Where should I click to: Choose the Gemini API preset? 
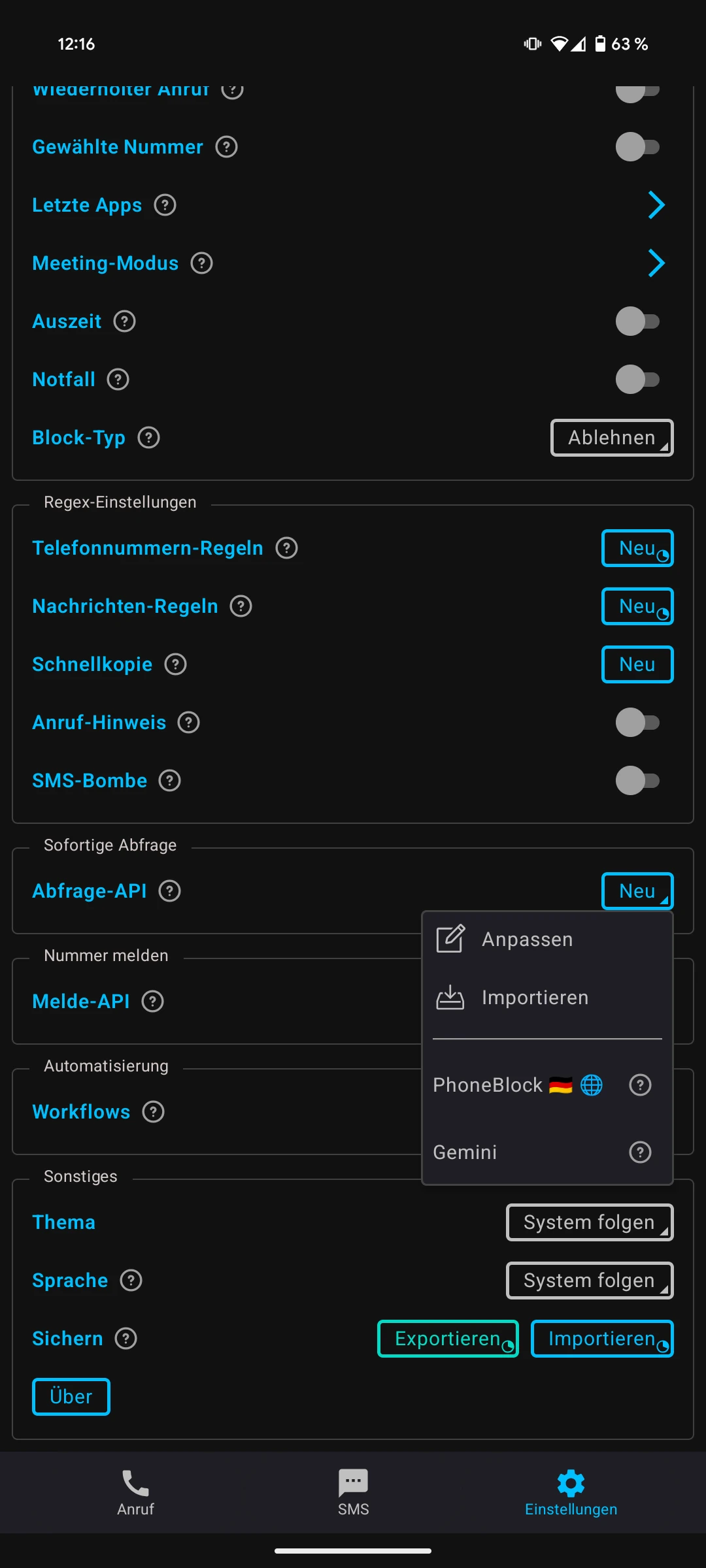pyautogui.click(x=465, y=1152)
